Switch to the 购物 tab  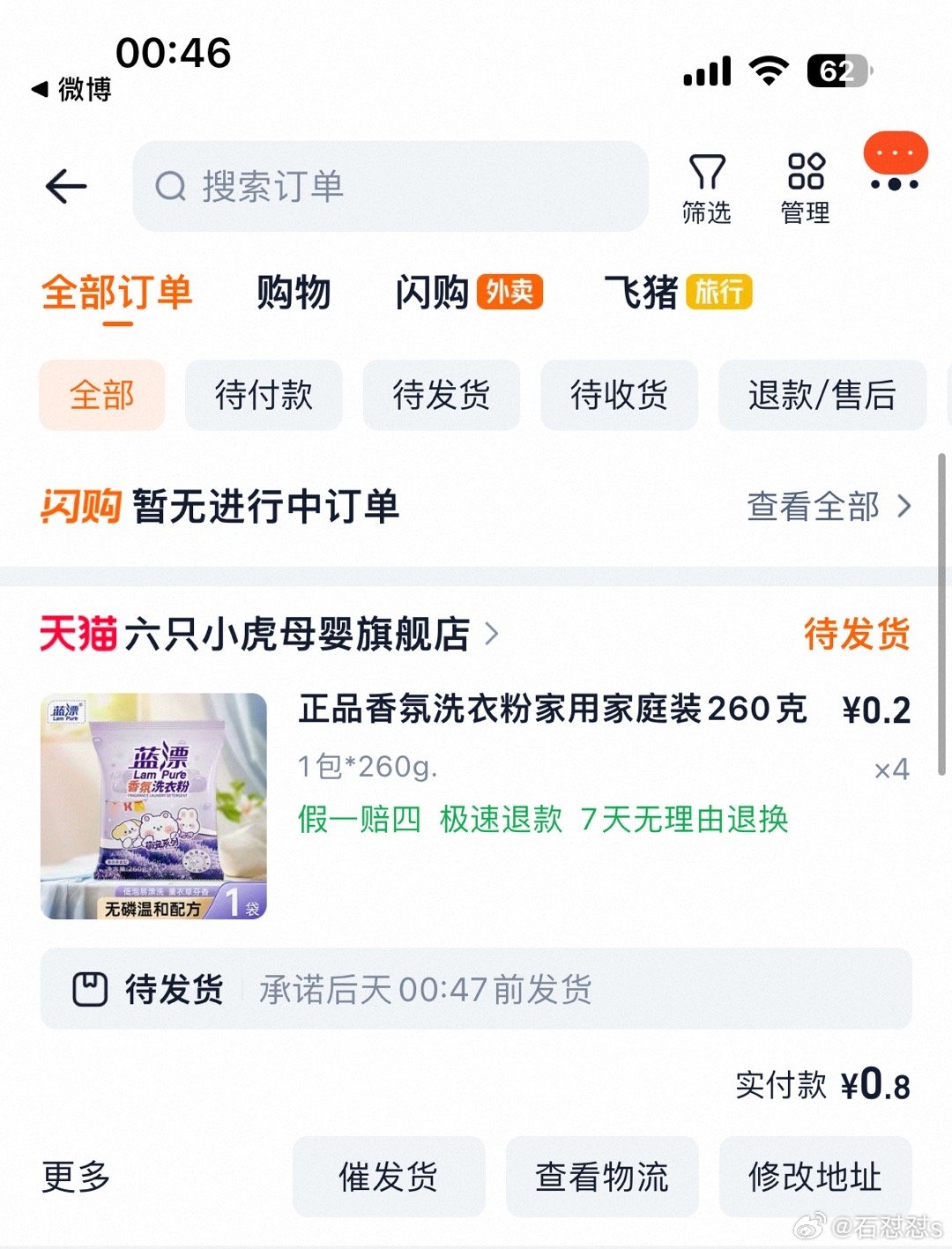(x=294, y=292)
